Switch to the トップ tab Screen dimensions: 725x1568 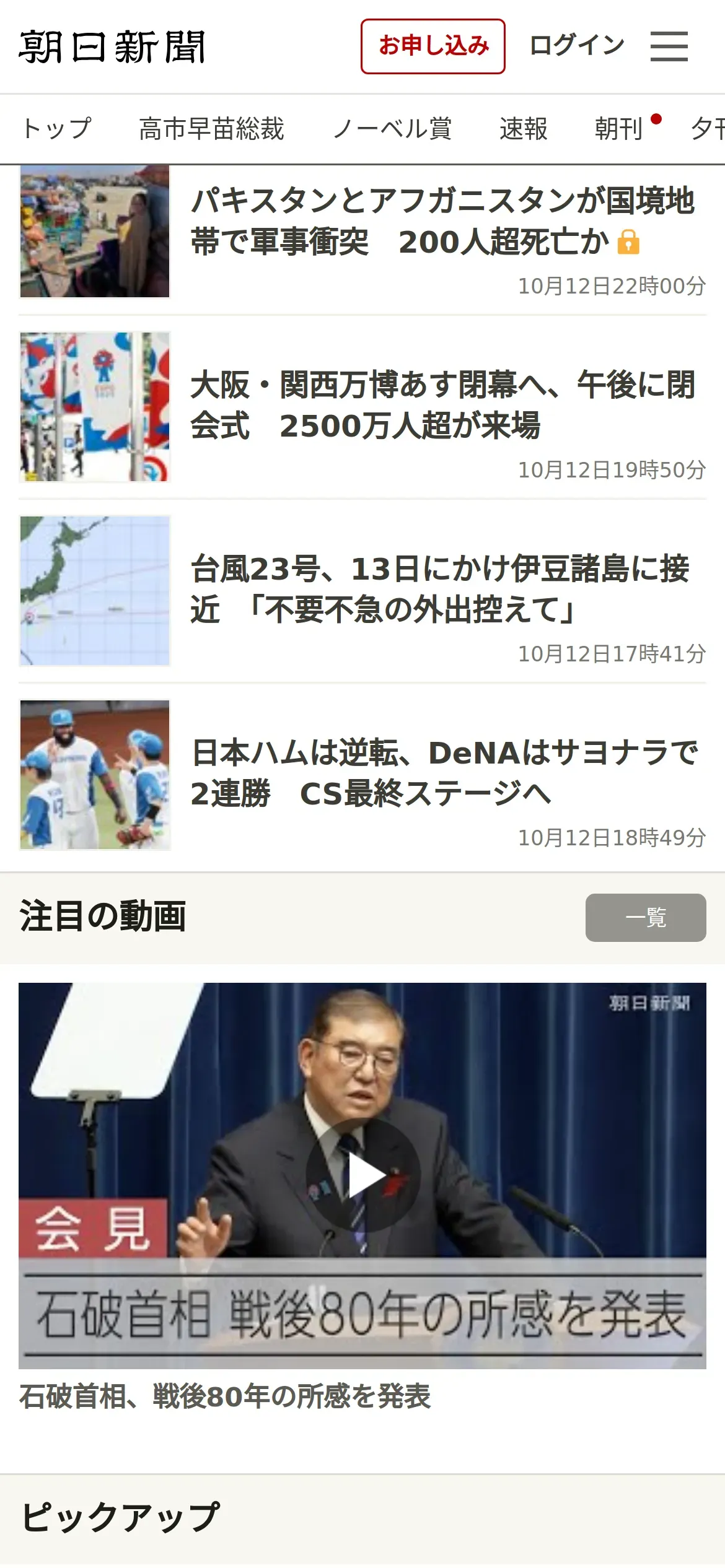[57, 129]
